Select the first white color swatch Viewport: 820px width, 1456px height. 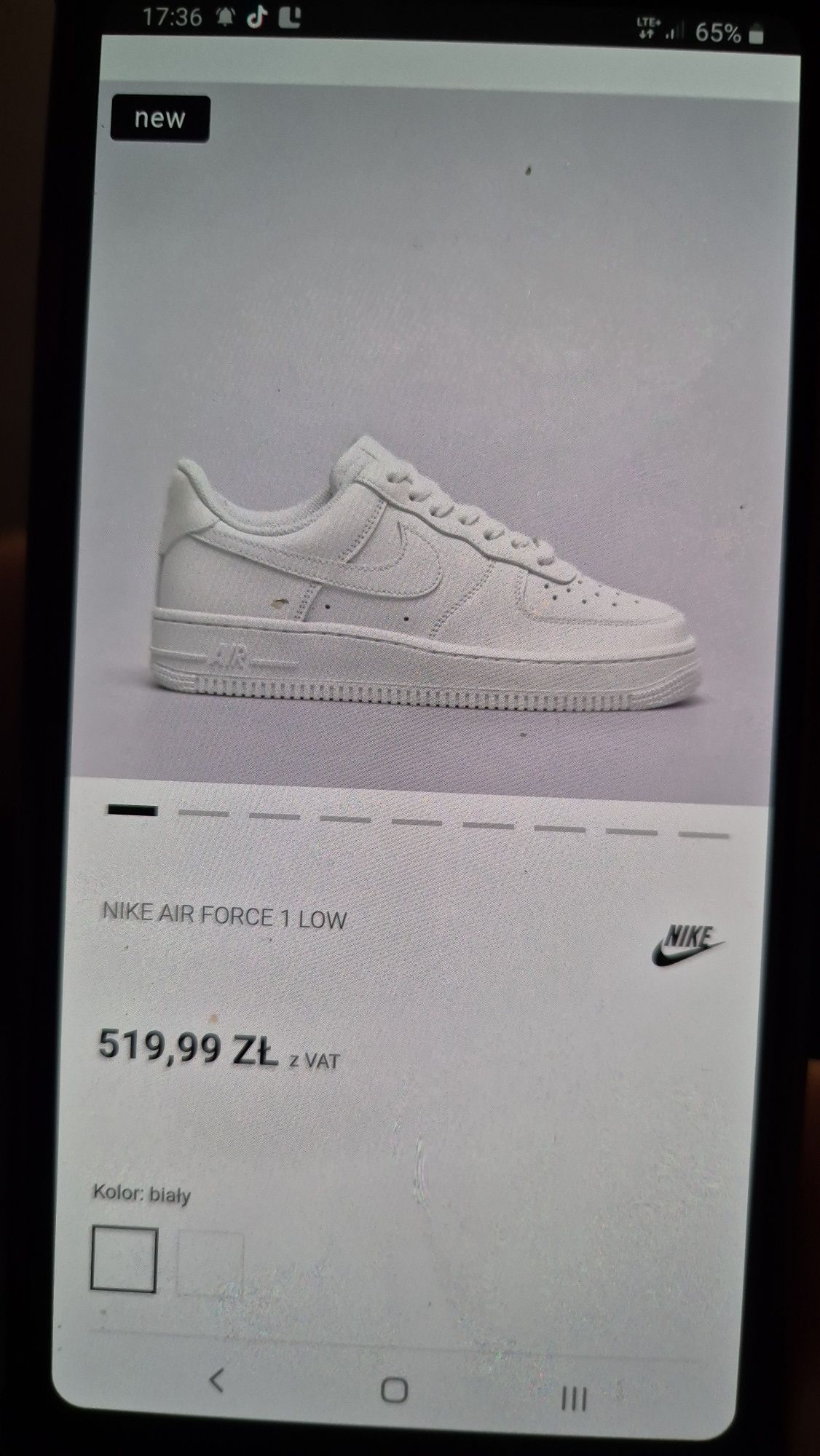(x=124, y=1259)
